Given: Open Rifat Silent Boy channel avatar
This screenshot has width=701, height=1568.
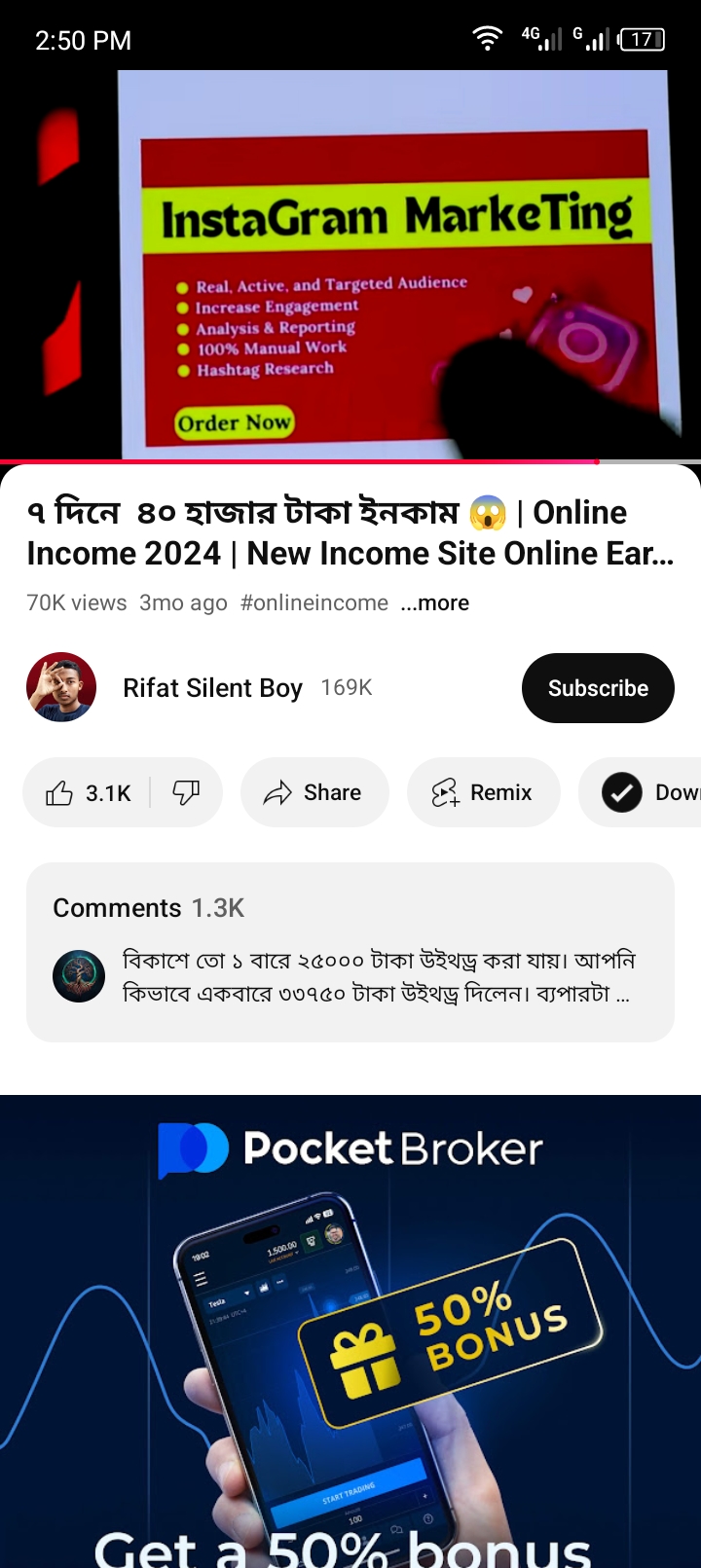Looking at the screenshot, I should (x=61, y=687).
